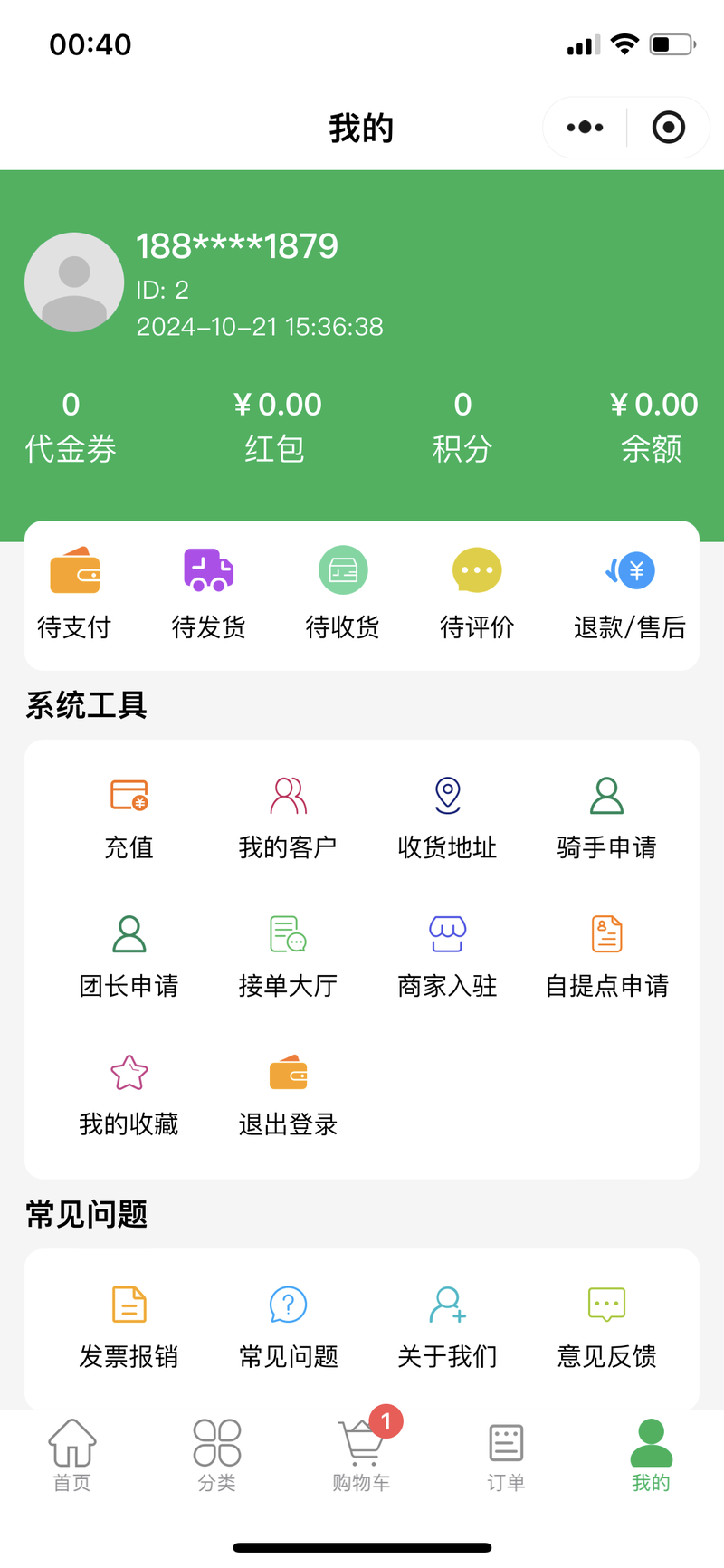This screenshot has height=1568, width=724.
Task: Apply via 商家入驻
Action: coord(448,957)
